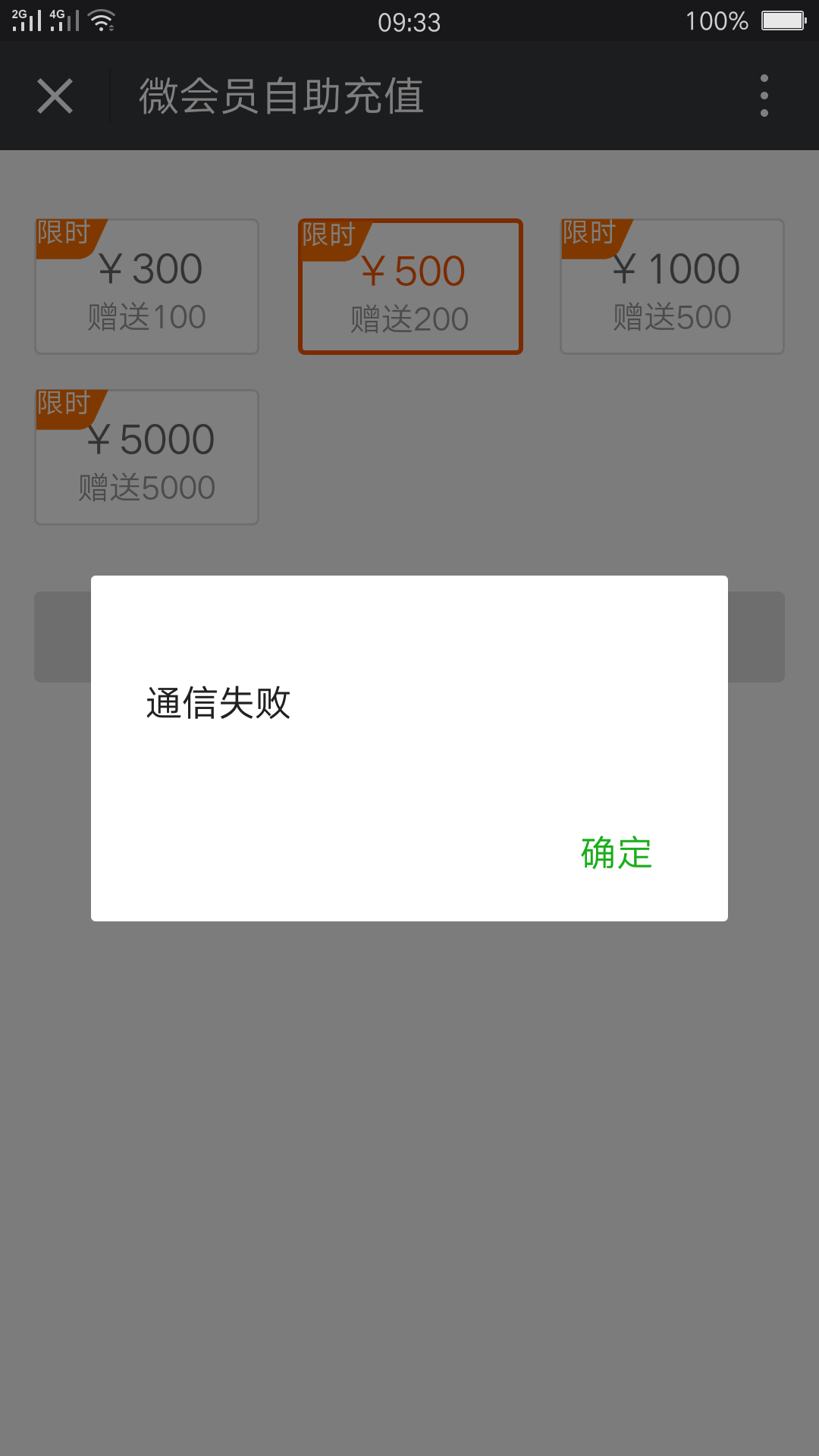
Task: Select the ¥500 recharge option
Action: tap(410, 287)
